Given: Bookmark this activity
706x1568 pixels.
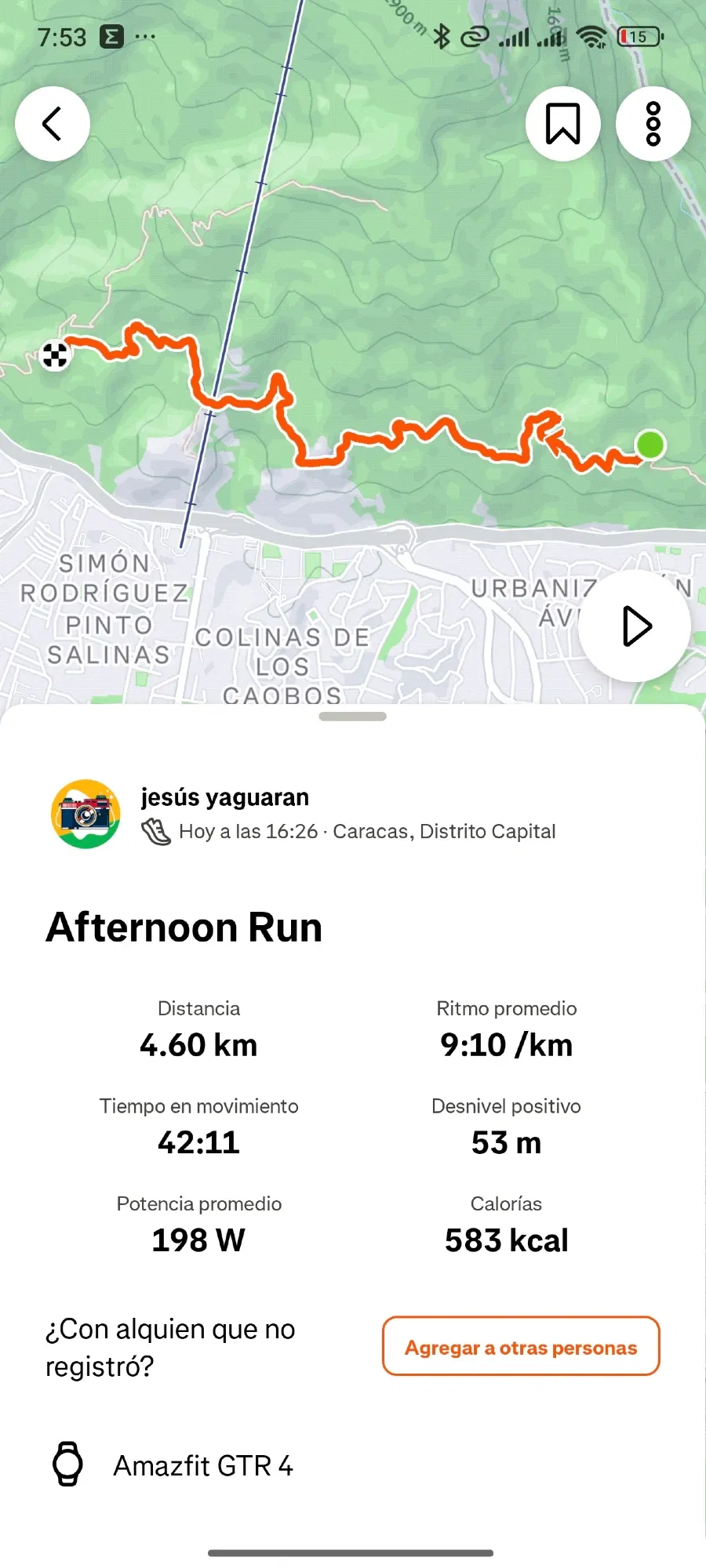Looking at the screenshot, I should 562,124.
